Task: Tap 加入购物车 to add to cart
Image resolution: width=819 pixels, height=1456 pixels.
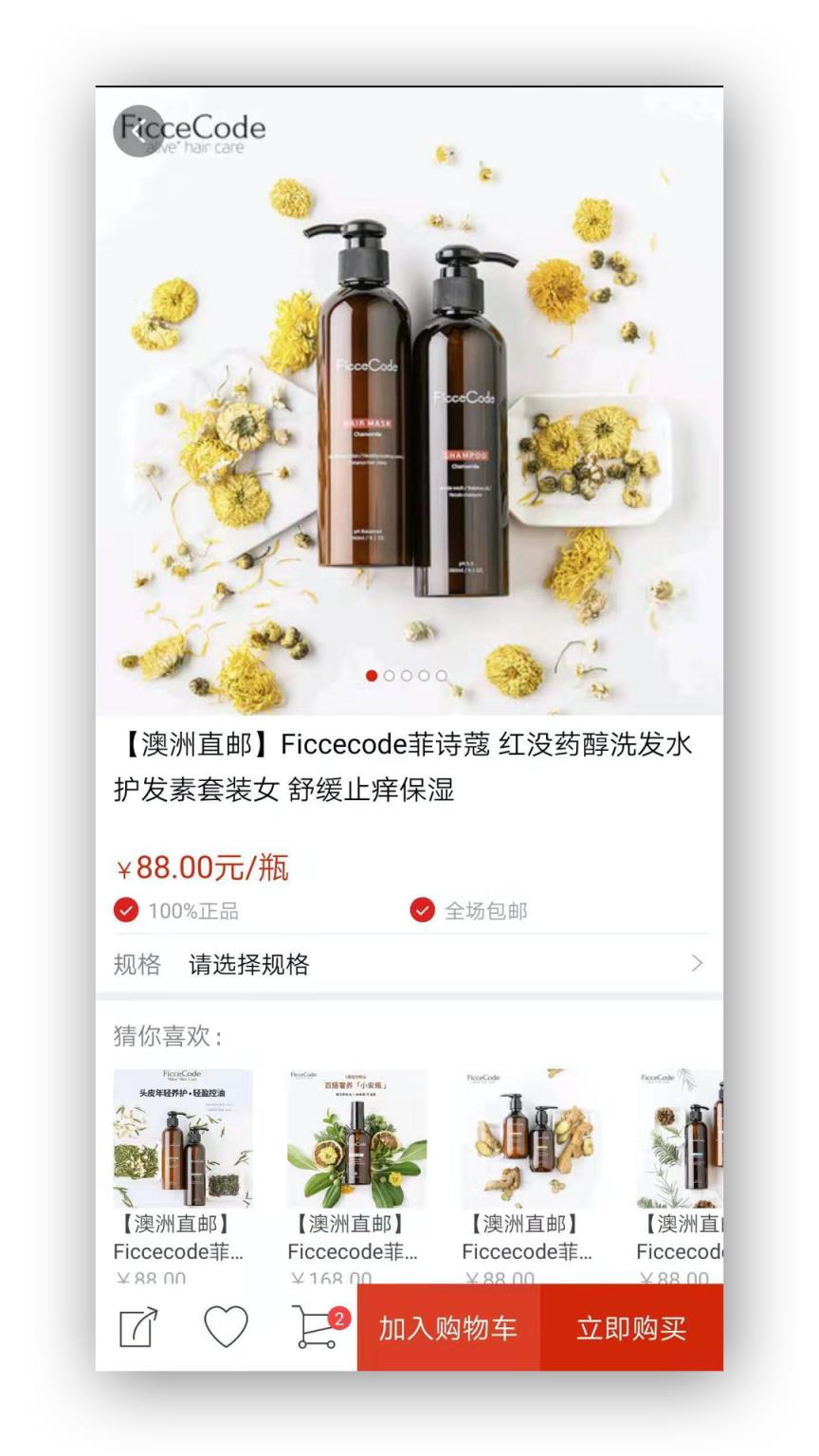Action: click(448, 1328)
